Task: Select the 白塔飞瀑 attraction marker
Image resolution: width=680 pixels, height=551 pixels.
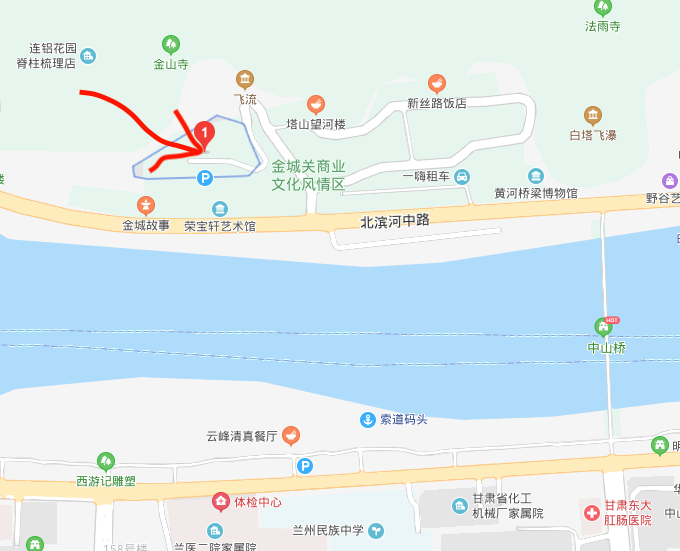Action: tap(593, 116)
